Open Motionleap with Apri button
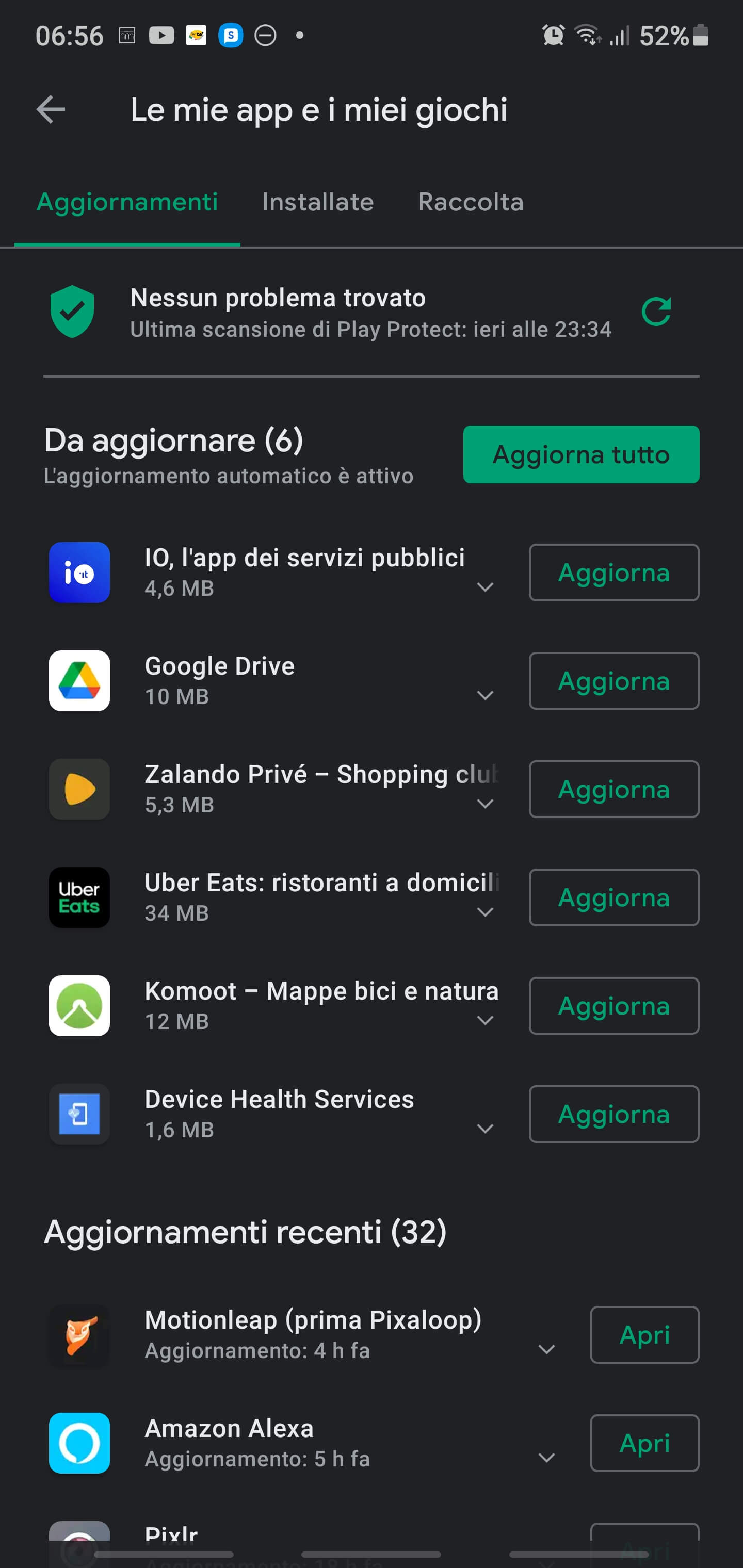The width and height of the screenshot is (743, 1568). click(x=644, y=1335)
